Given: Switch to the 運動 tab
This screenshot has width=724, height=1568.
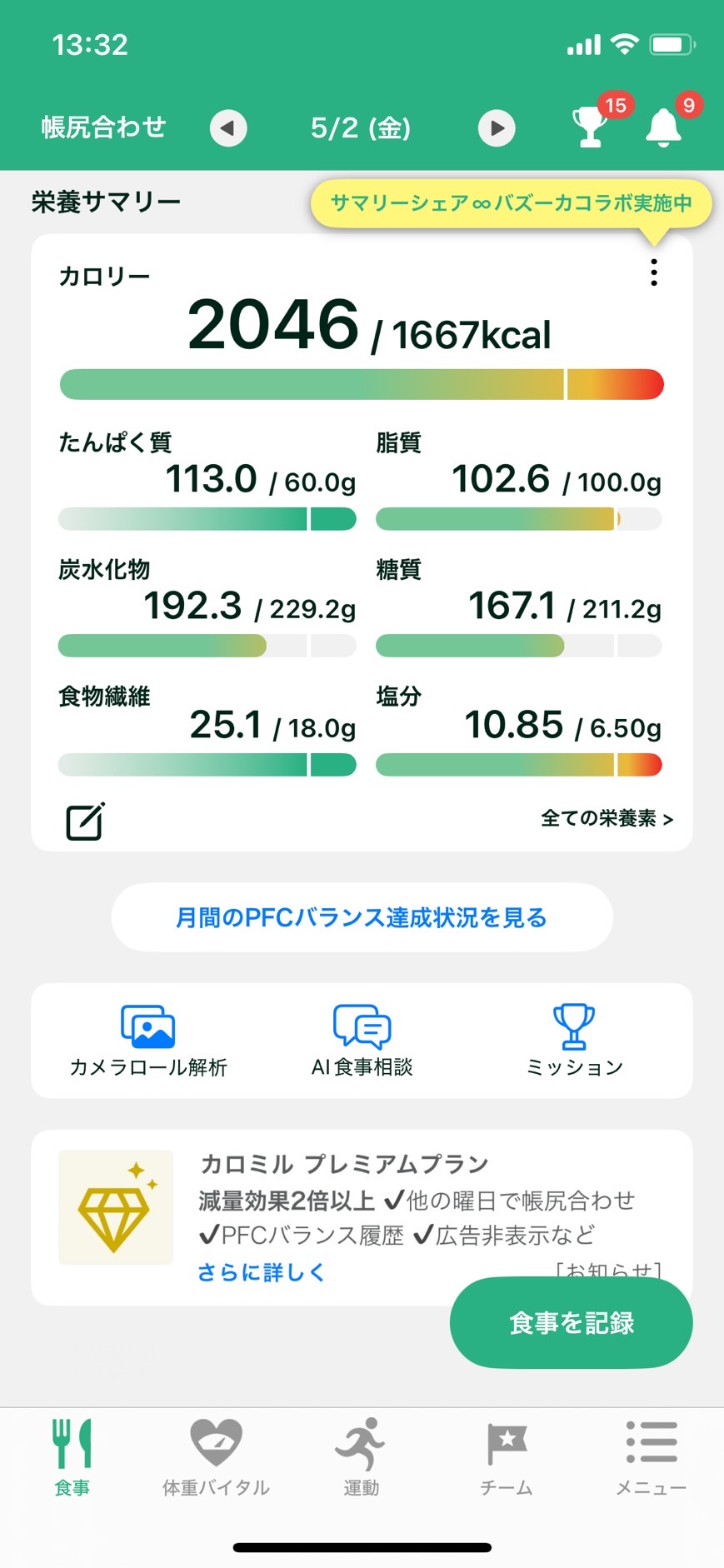Looking at the screenshot, I should (x=361, y=1458).
